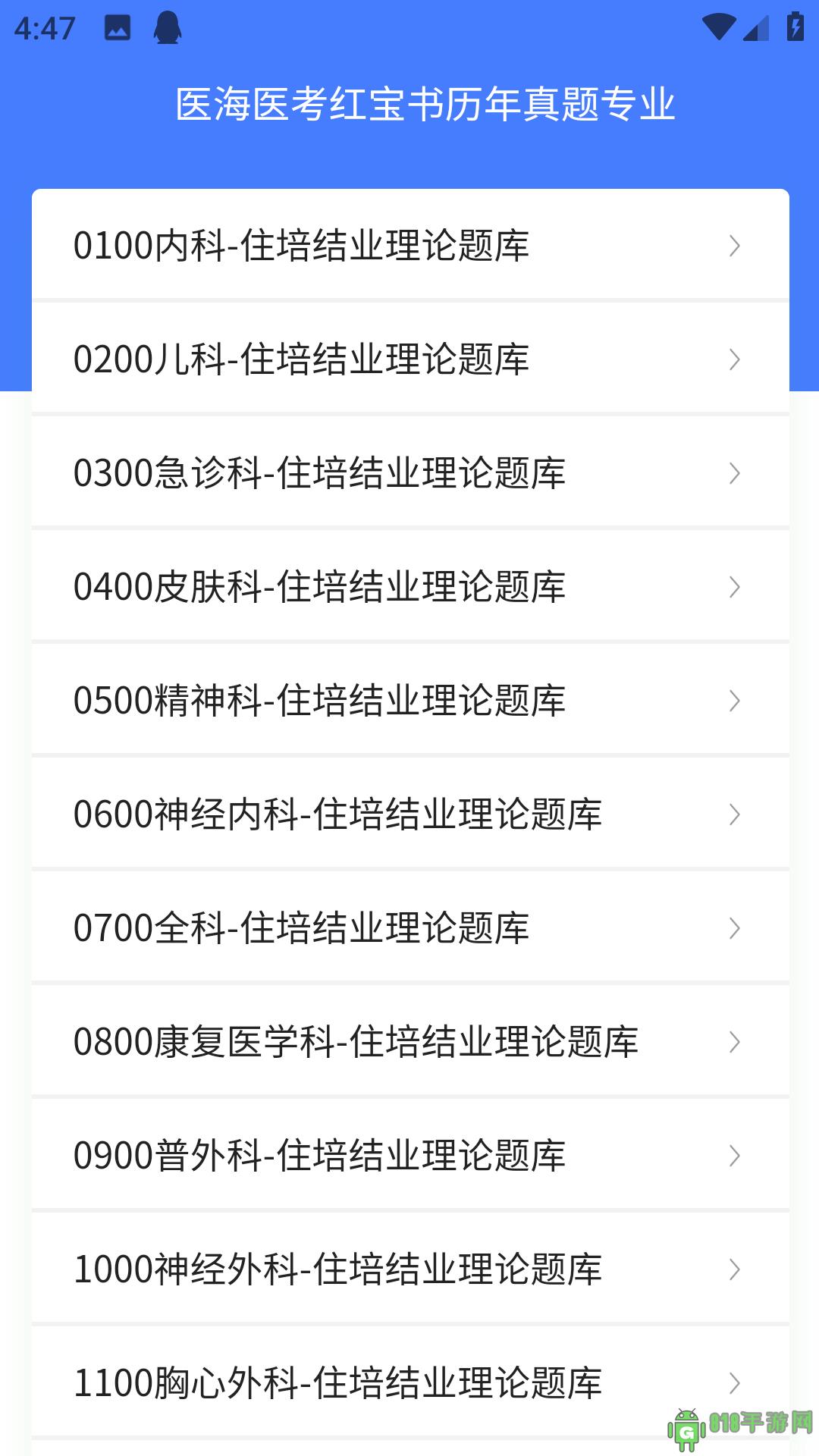The width and height of the screenshot is (819, 1456).
Task: Open 0200儿科 question bank
Action: click(x=410, y=359)
